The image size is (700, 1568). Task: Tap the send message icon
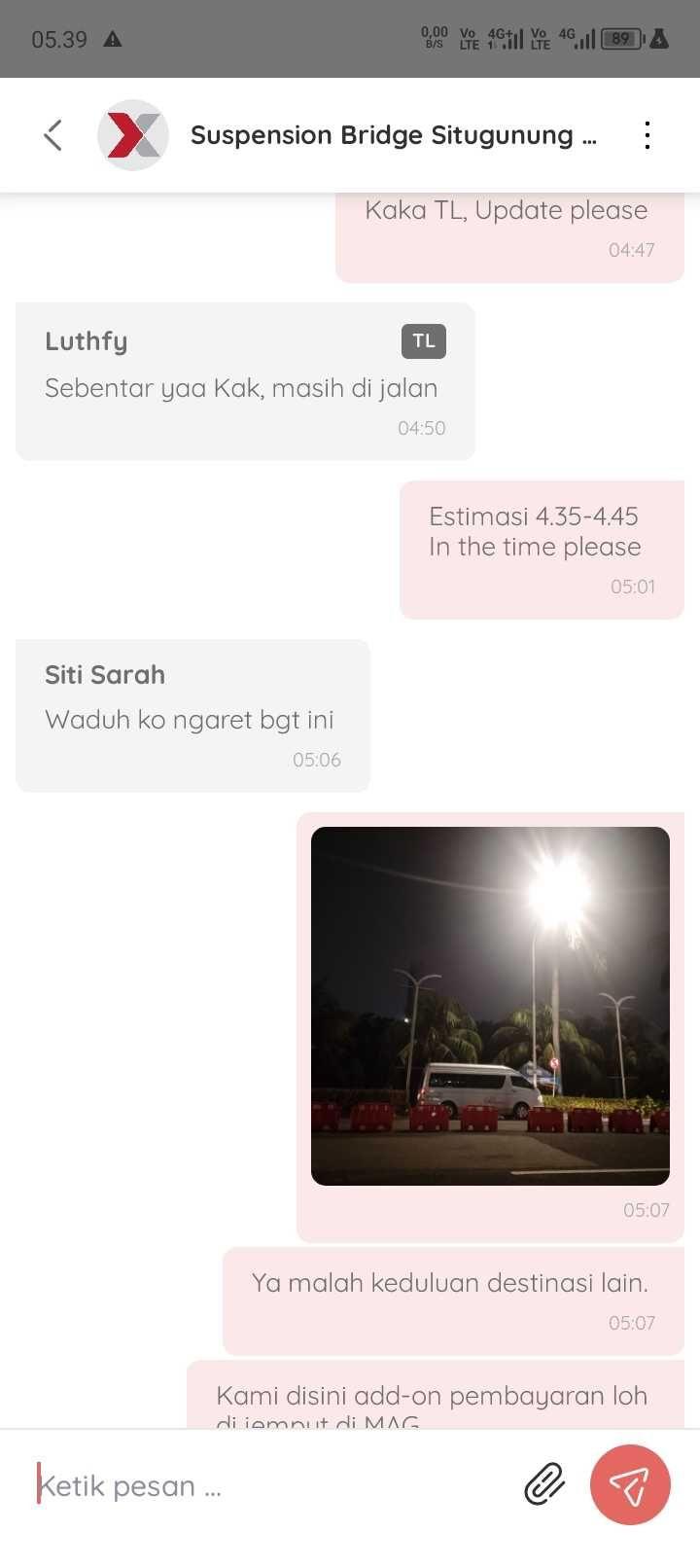630,1485
